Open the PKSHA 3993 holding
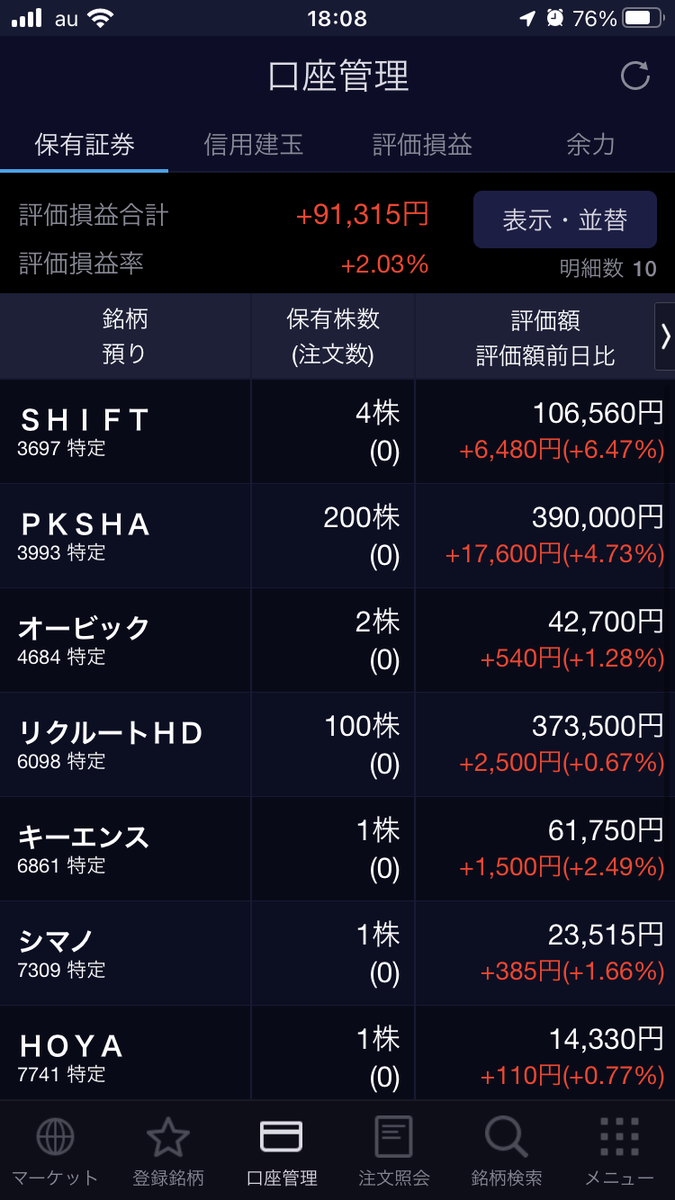Image resolution: width=675 pixels, height=1200 pixels. (x=85, y=535)
